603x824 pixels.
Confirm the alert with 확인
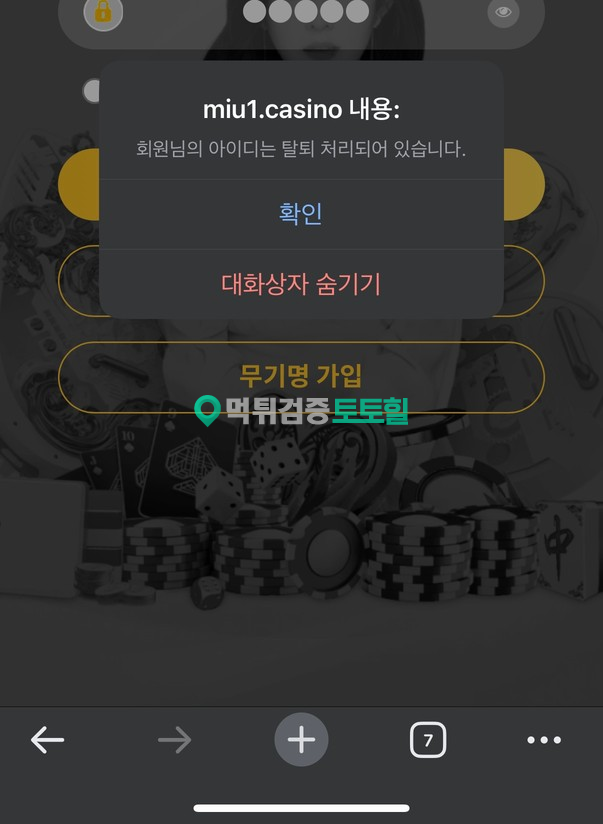point(301,214)
